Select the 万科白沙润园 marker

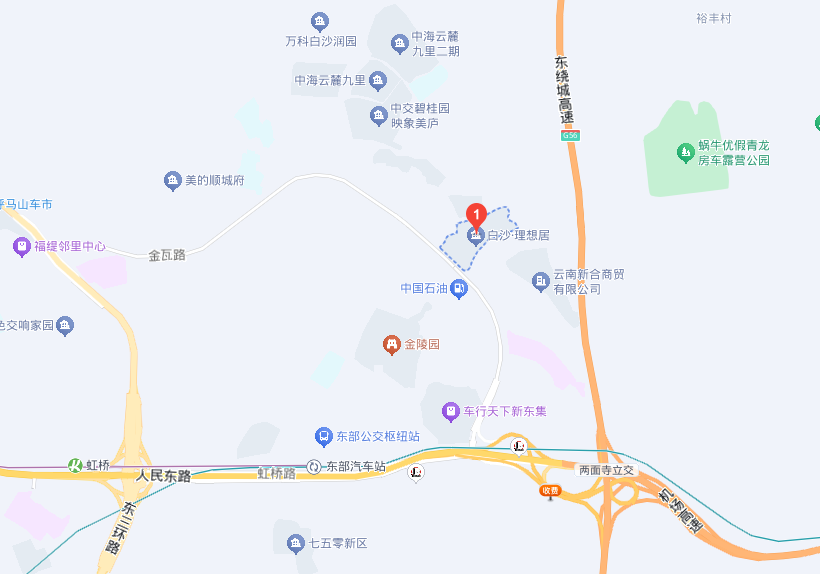(319, 21)
